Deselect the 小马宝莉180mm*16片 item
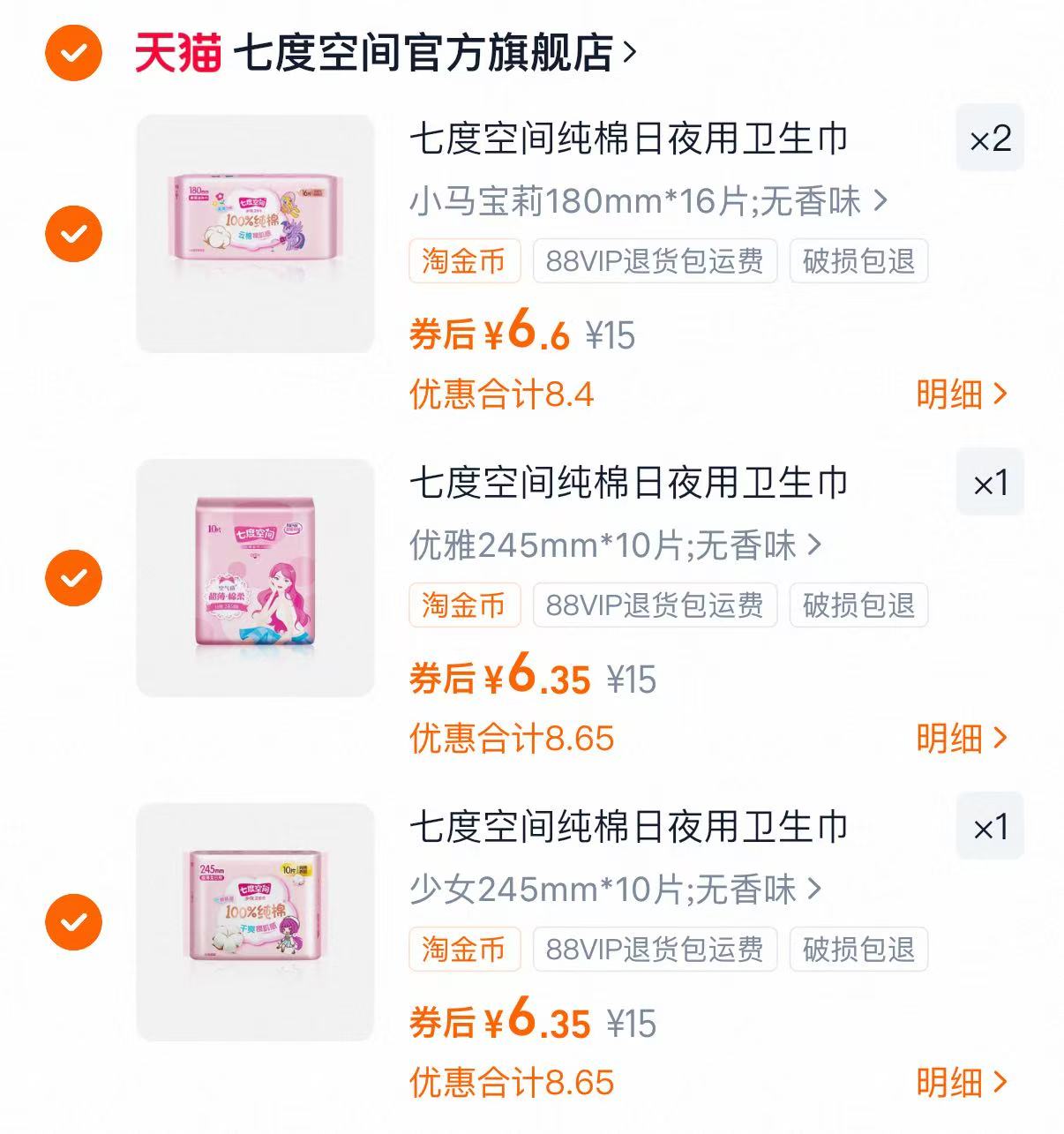The width and height of the screenshot is (1064, 1134). coord(73,234)
